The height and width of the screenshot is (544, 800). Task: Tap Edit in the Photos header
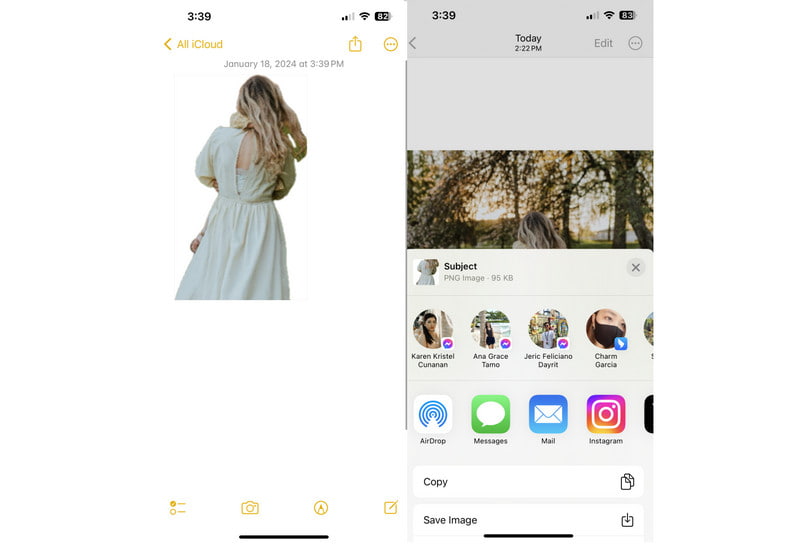(603, 43)
